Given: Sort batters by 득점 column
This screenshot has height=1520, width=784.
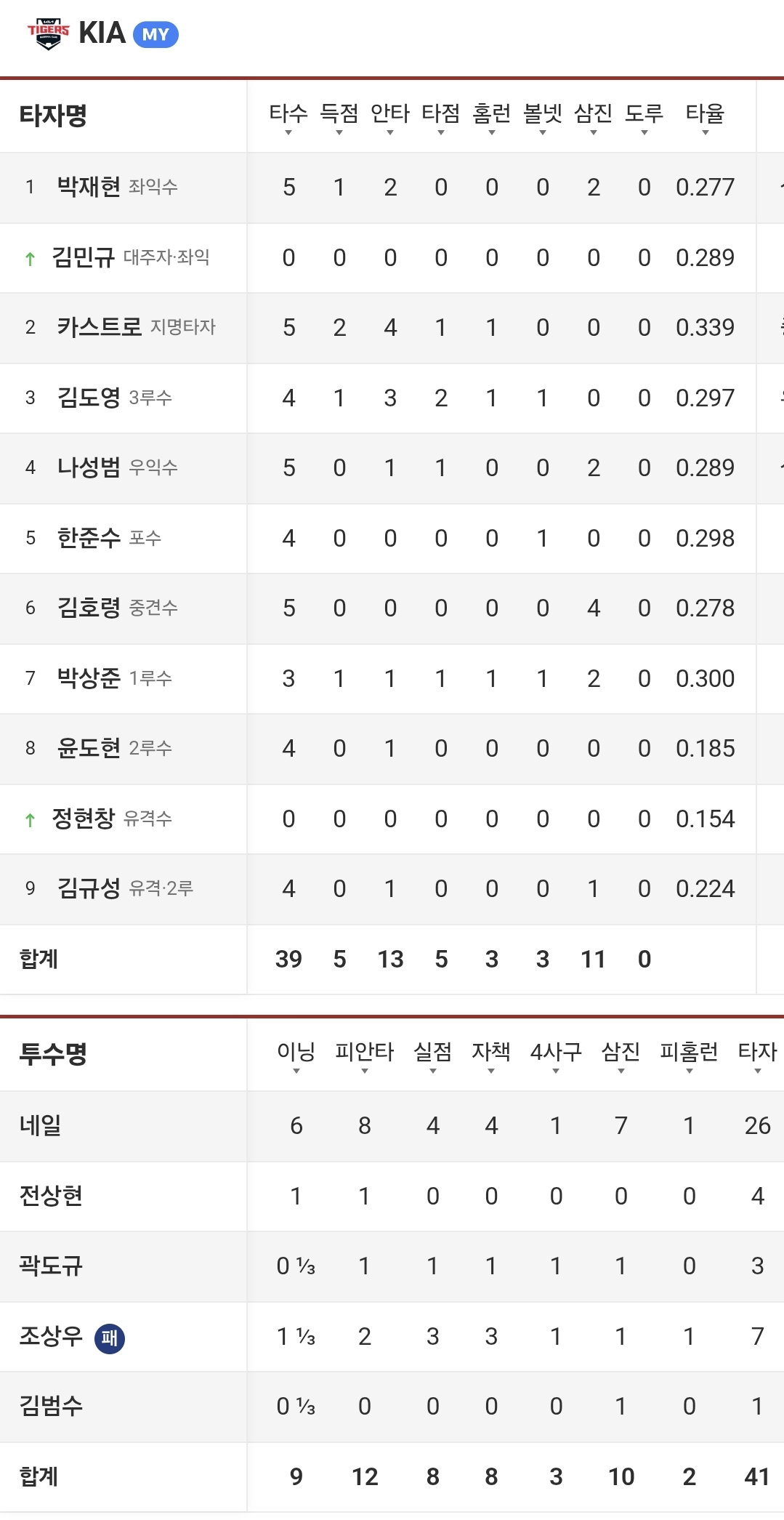Looking at the screenshot, I should 339,117.
